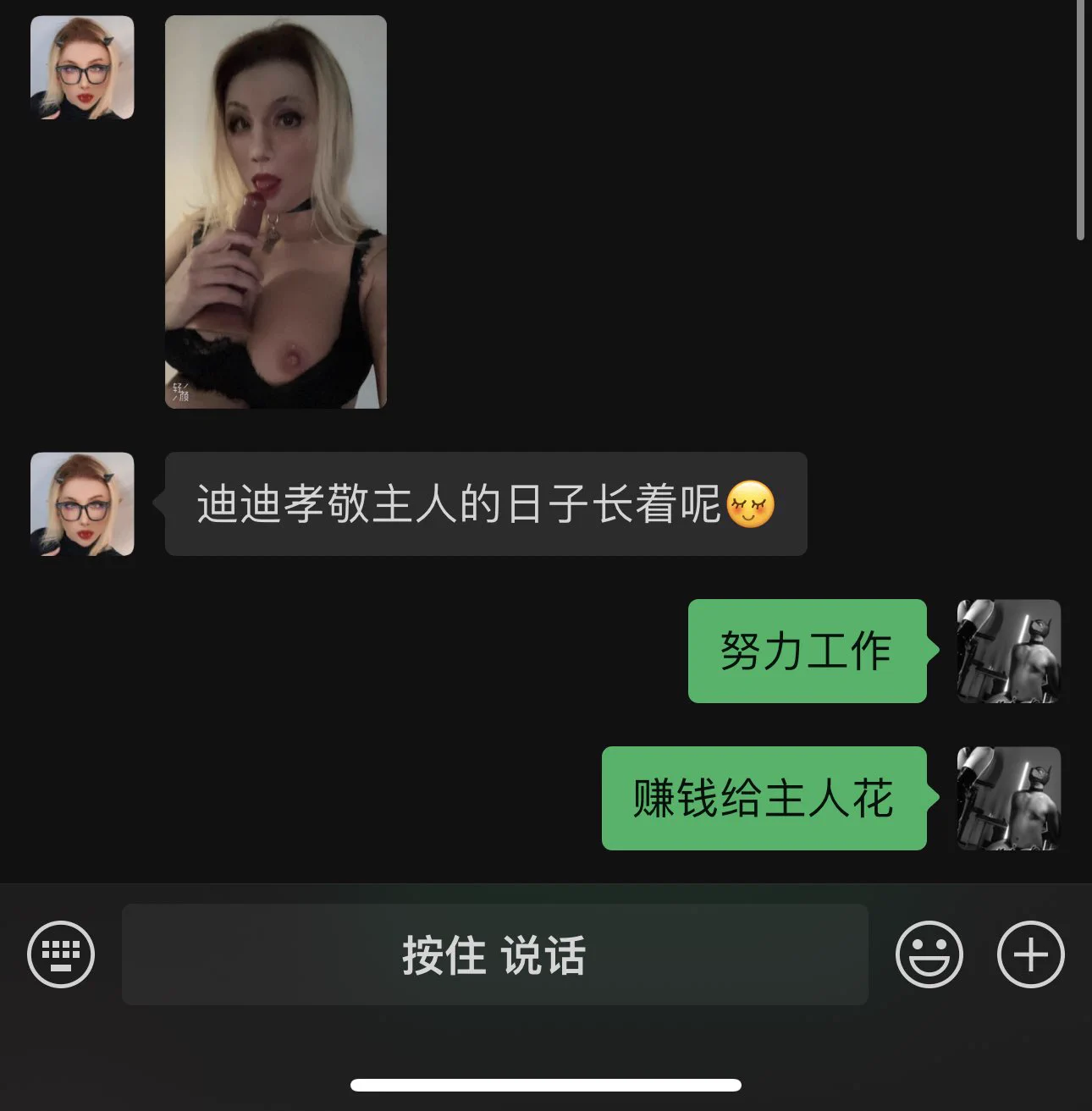The image size is (1092, 1111).
Task: Open contact's profile from avatar beside 迪迪孝敬主人 message
Action: click(82, 504)
